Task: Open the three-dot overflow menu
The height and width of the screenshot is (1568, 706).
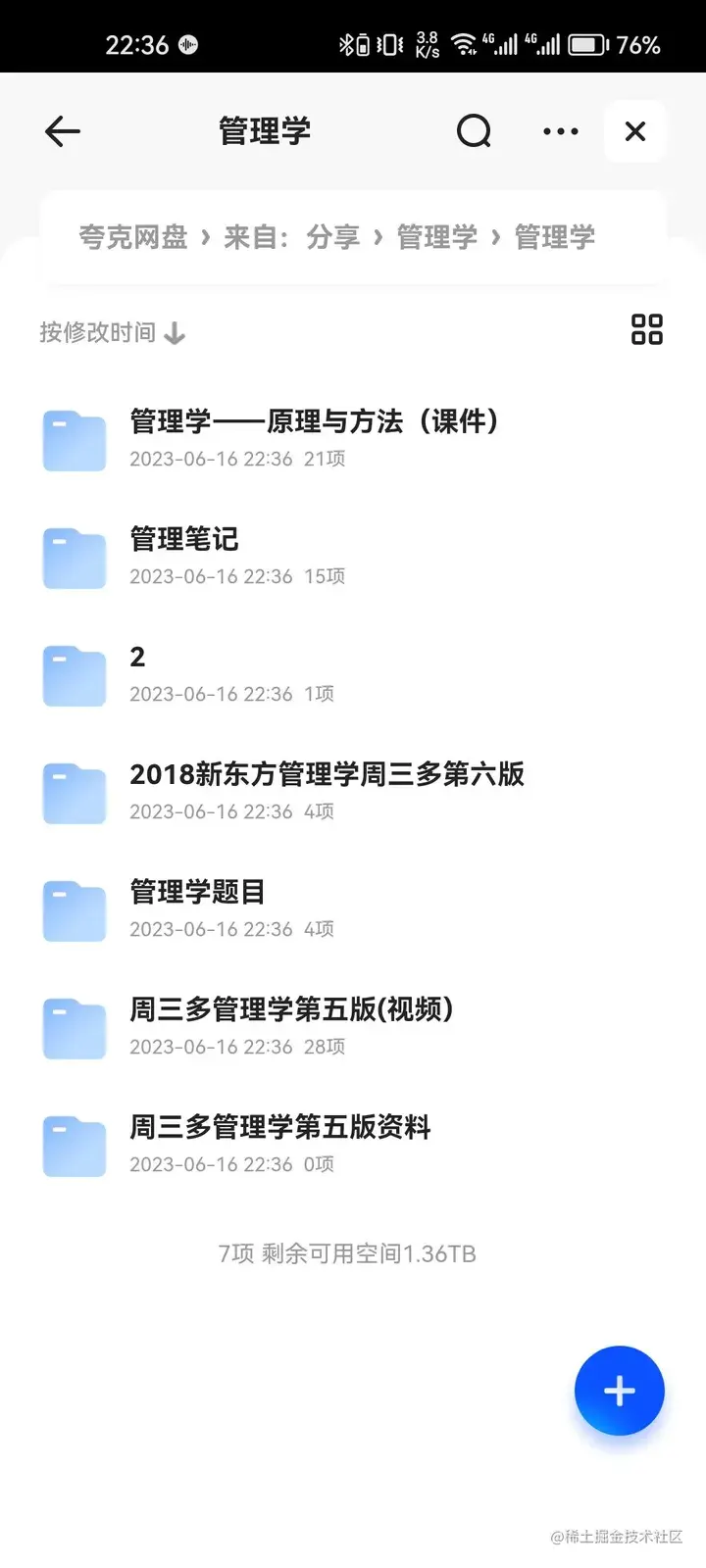Action: coord(560,131)
